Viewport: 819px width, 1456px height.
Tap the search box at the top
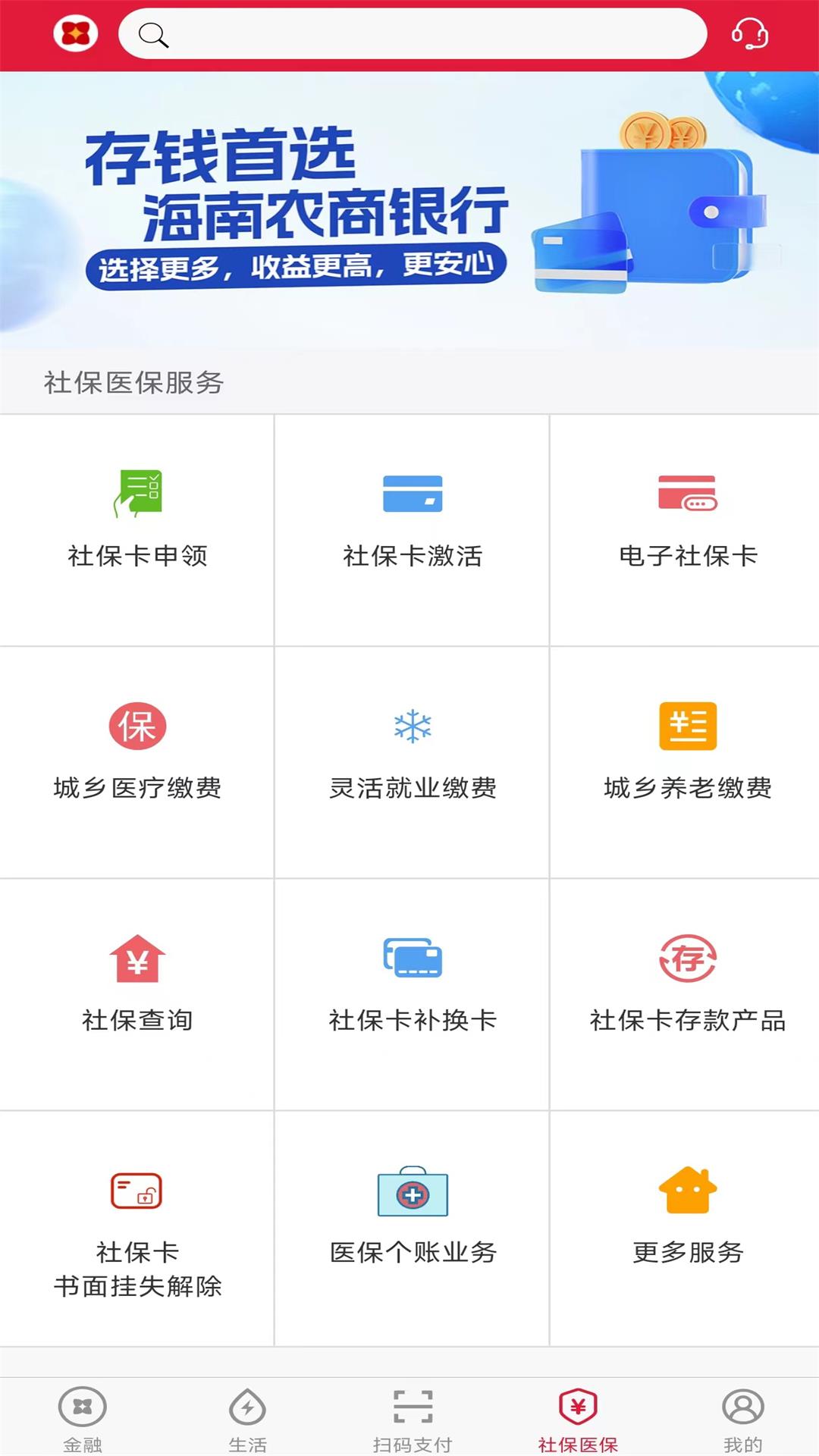tap(413, 34)
